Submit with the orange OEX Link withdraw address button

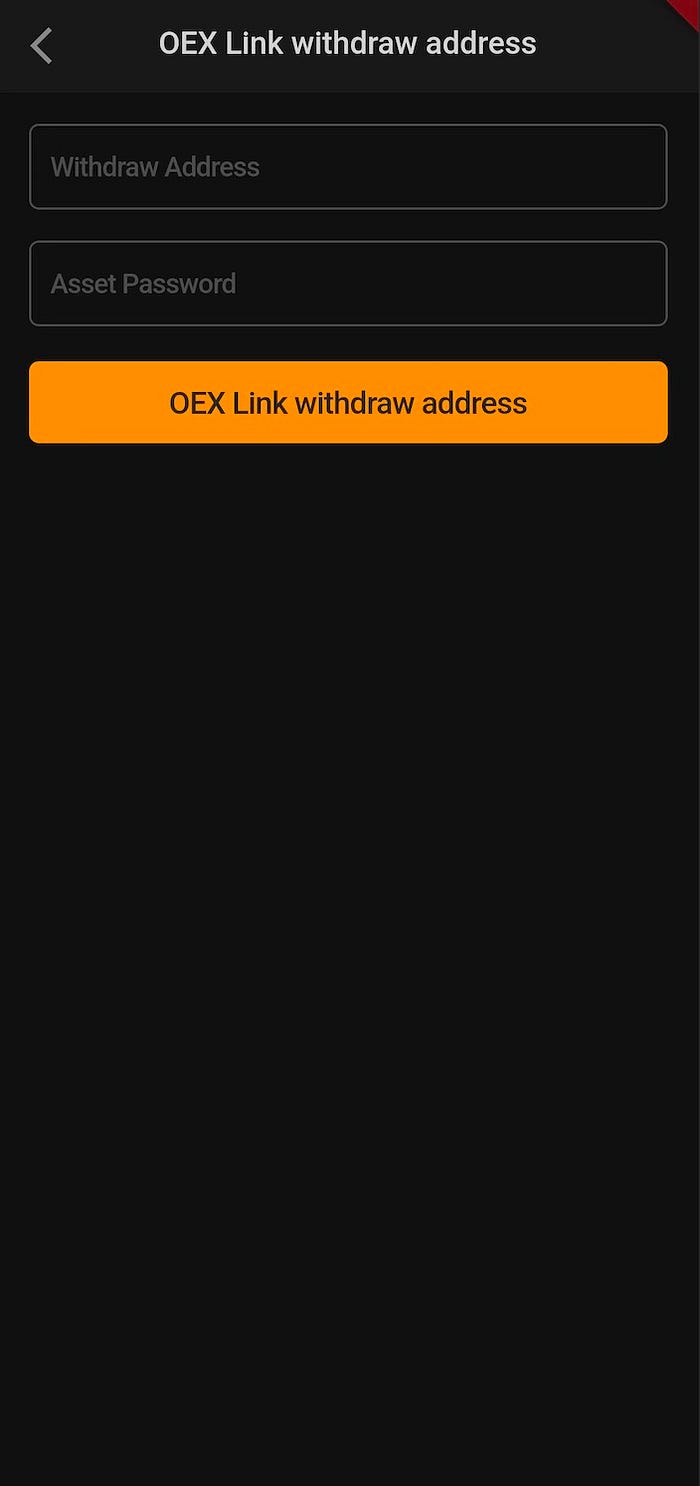(x=348, y=402)
